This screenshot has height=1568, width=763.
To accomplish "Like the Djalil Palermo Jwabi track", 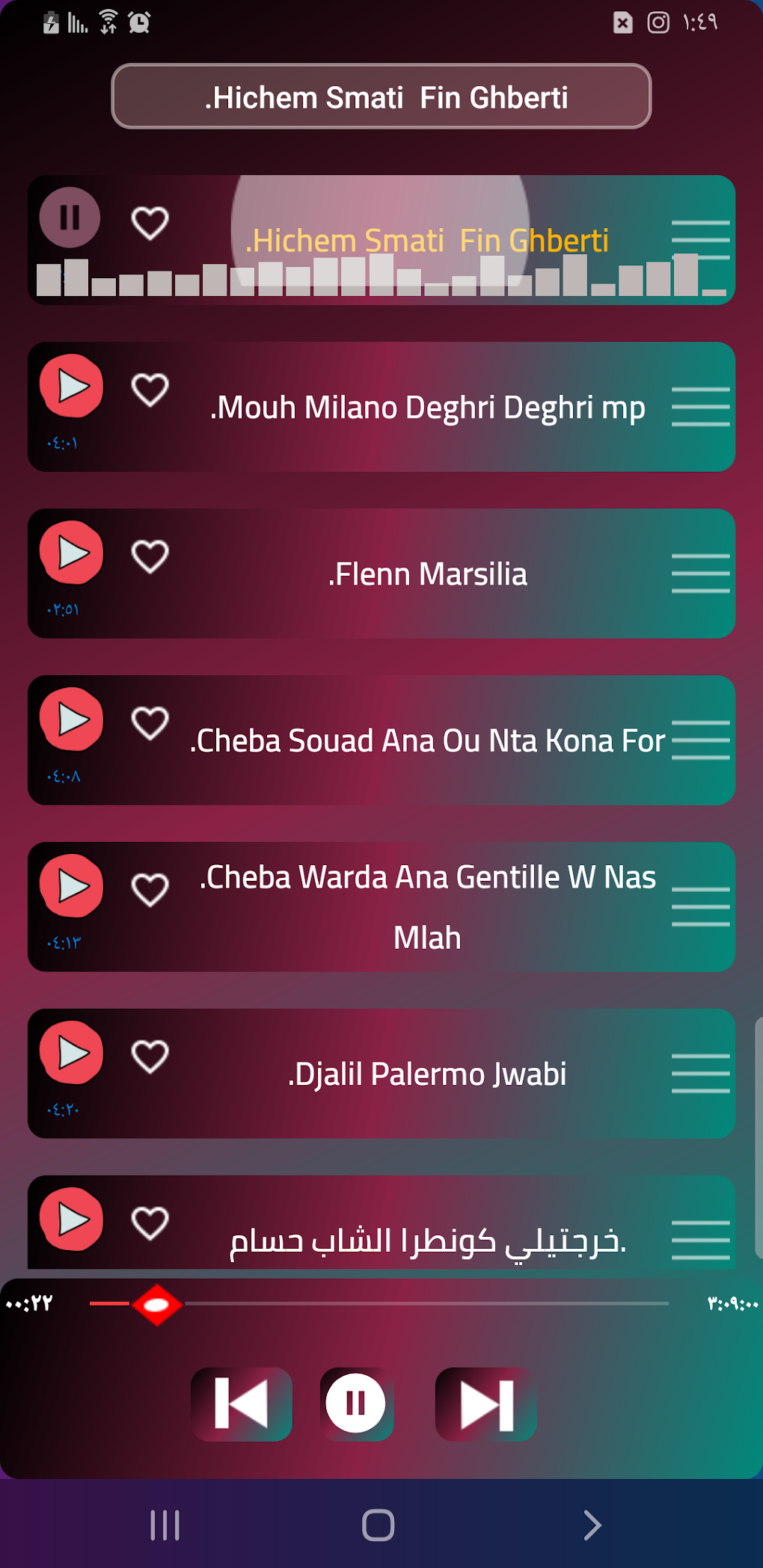I will [150, 1057].
